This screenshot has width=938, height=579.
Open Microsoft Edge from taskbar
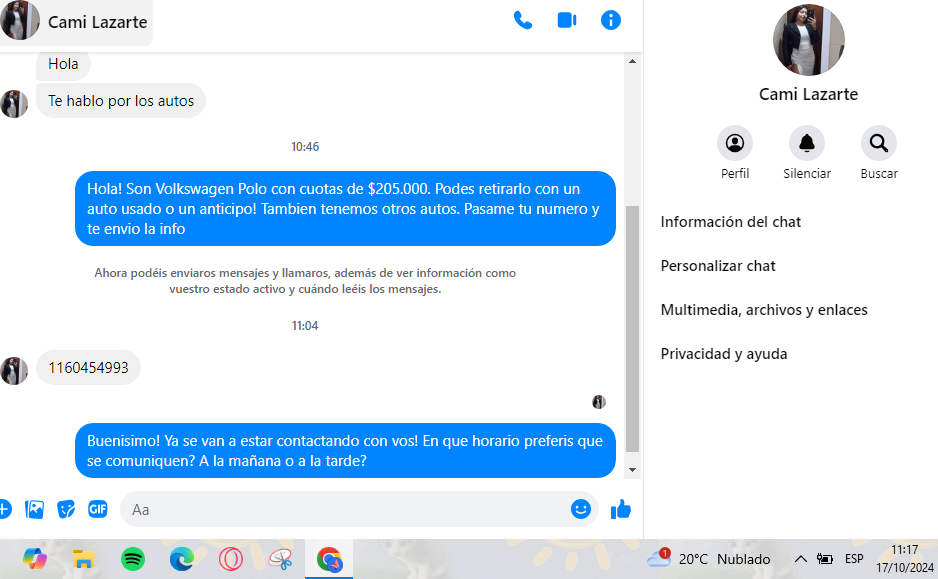point(181,559)
